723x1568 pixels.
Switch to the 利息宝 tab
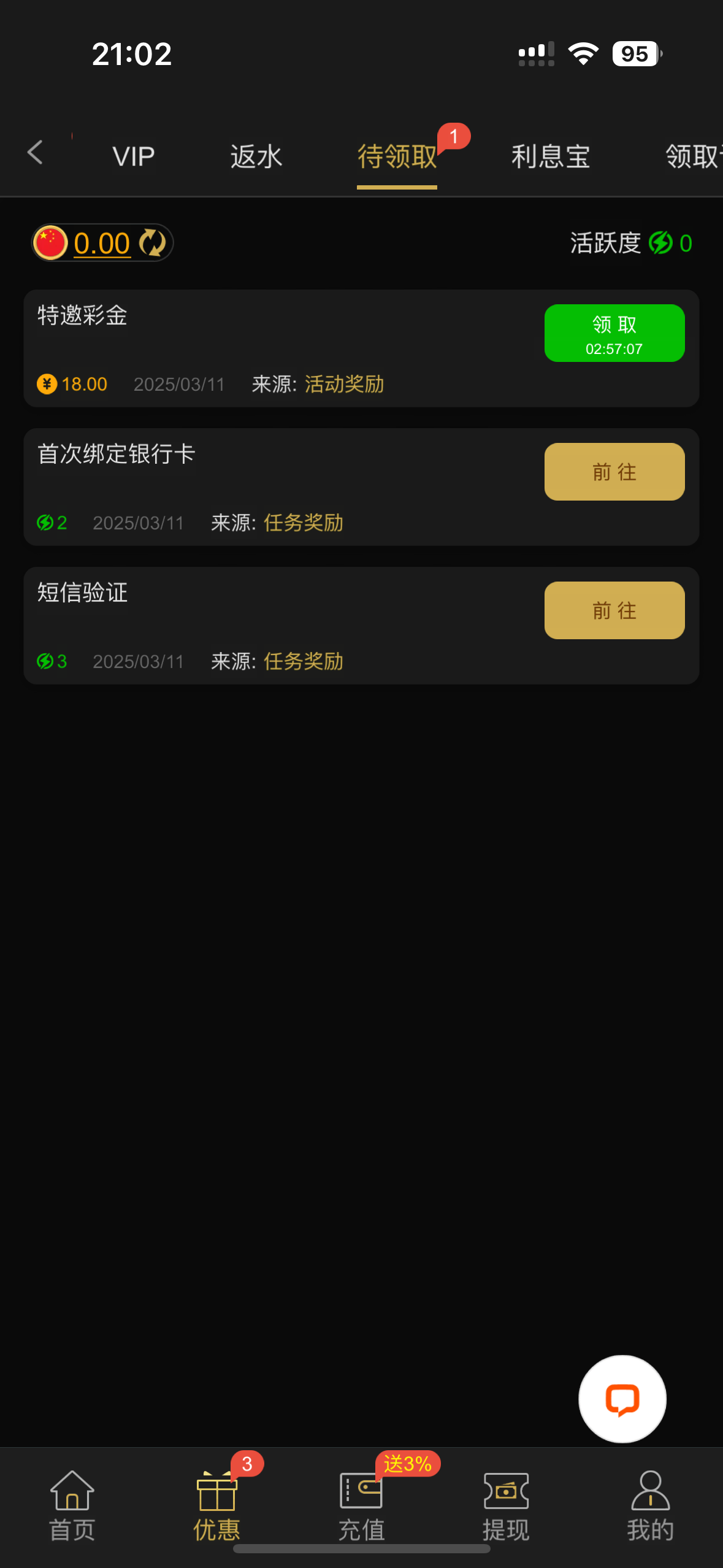pos(551,156)
